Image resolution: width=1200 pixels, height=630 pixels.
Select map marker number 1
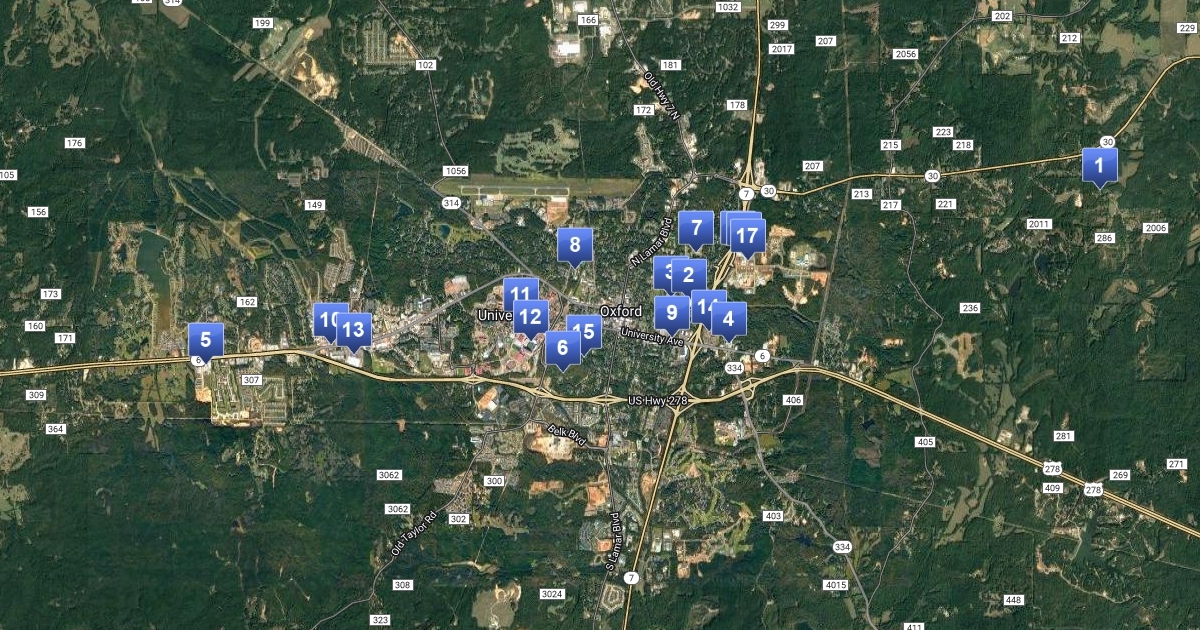[1099, 165]
